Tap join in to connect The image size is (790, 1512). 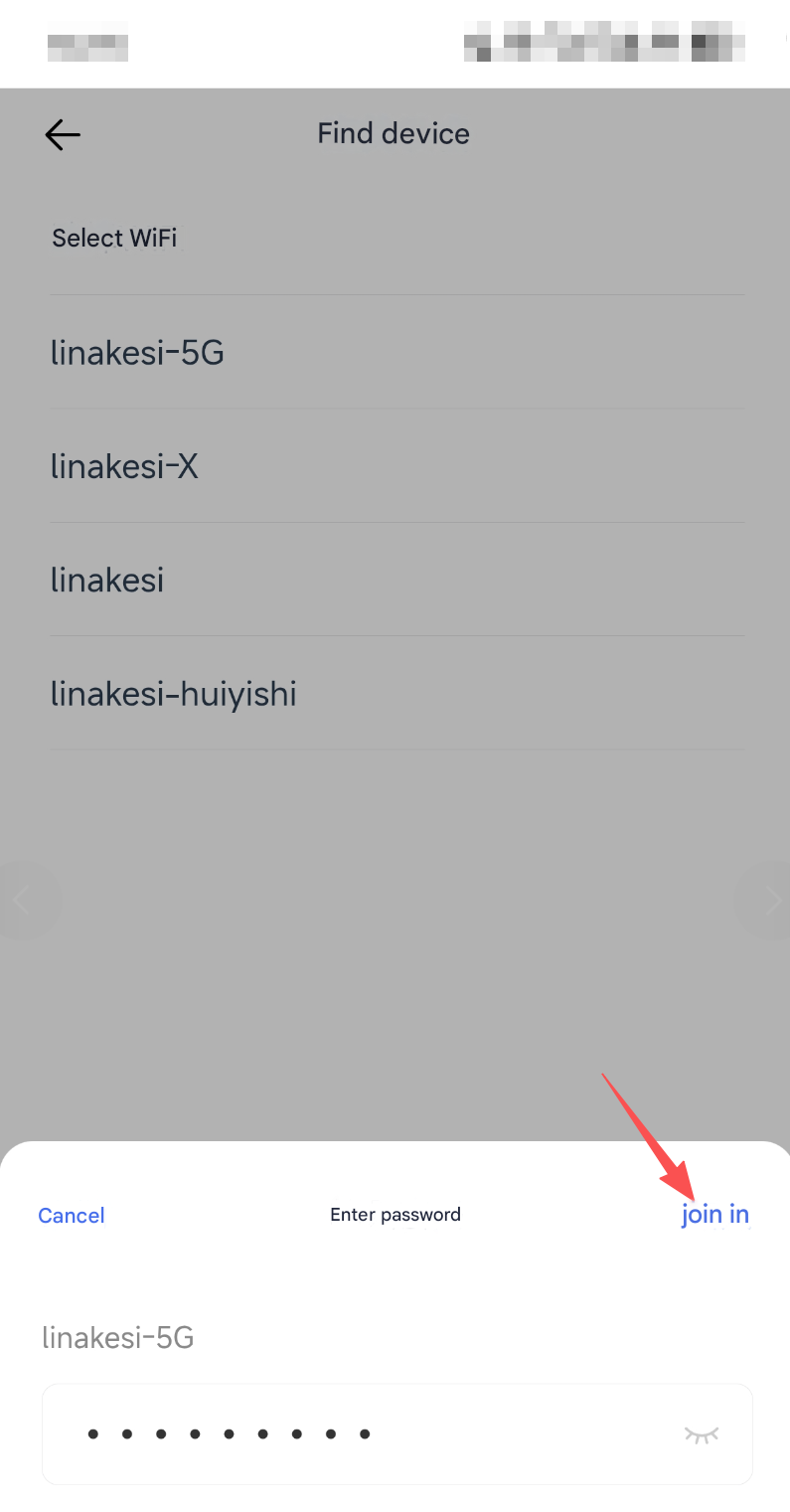coord(714,1215)
